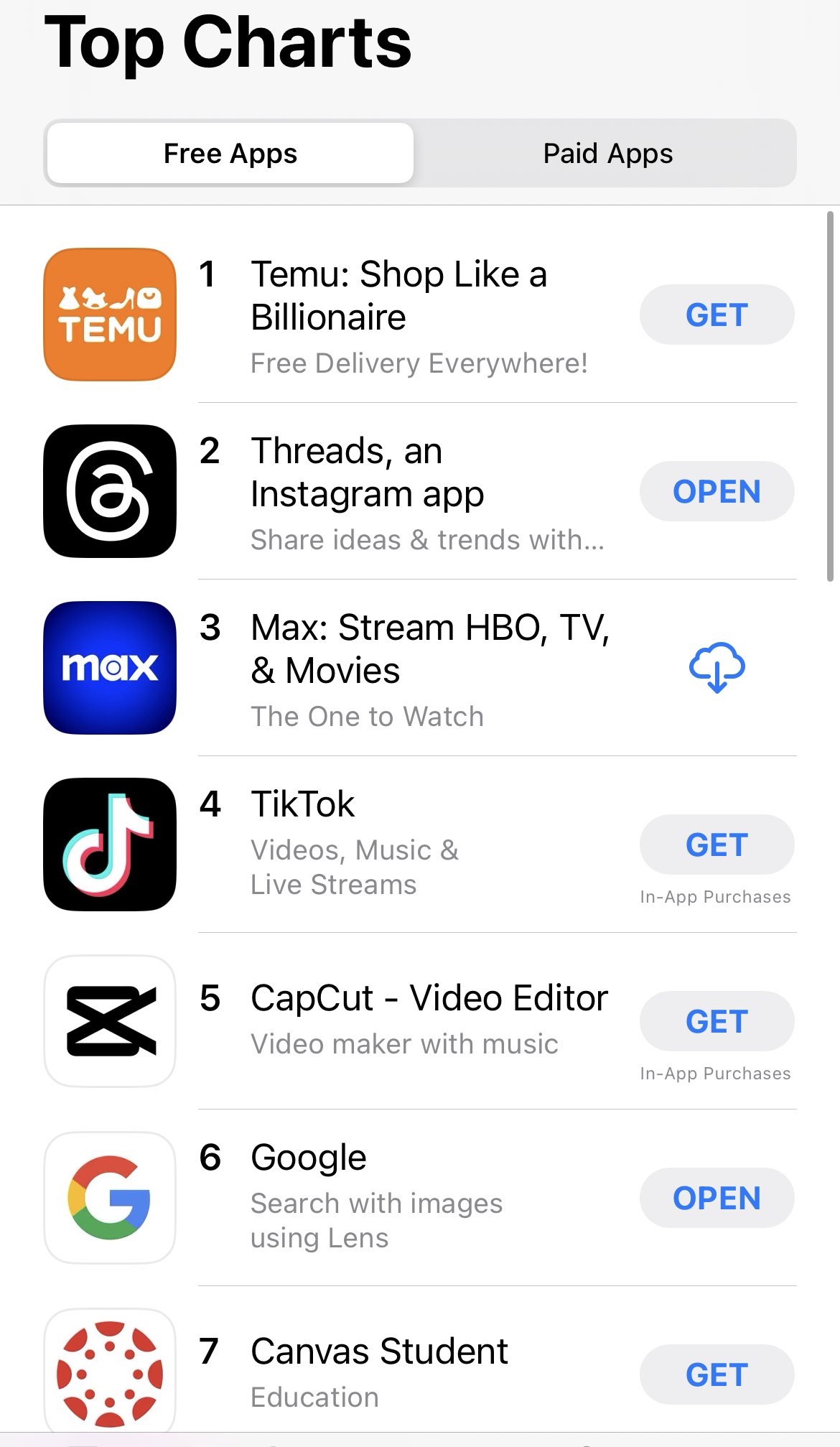This screenshot has width=840, height=1447.
Task: Get the TikTok app
Action: pyautogui.click(x=717, y=845)
